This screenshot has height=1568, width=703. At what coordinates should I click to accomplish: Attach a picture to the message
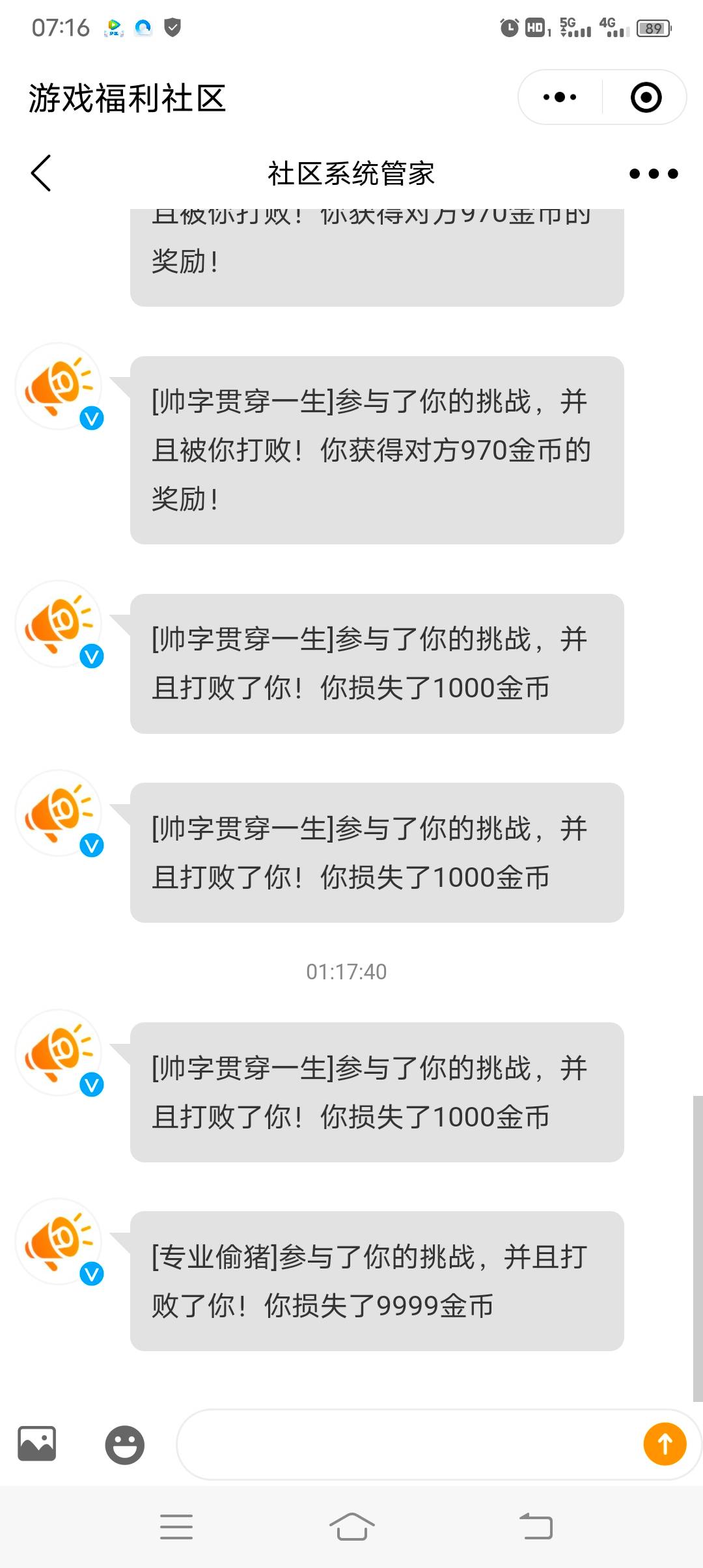click(36, 1444)
